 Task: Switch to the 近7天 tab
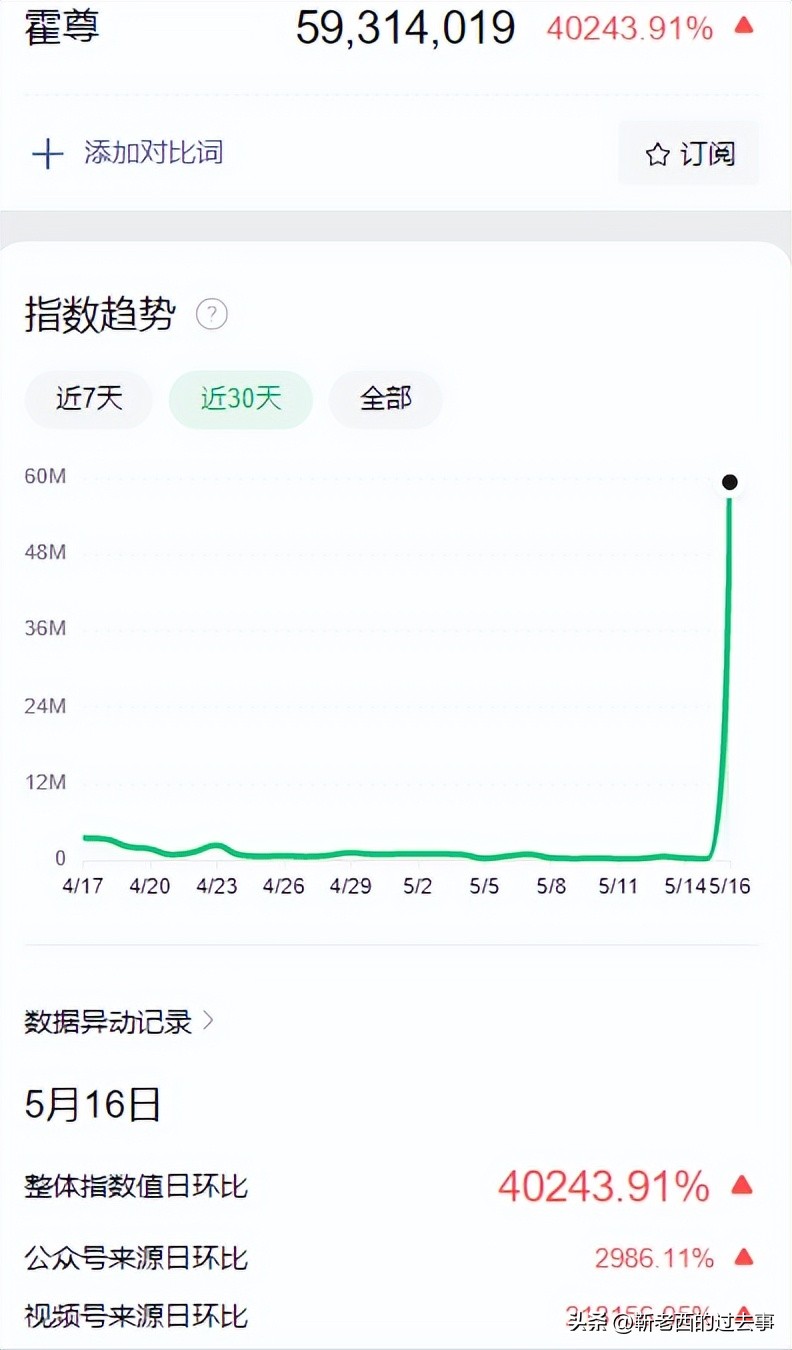tap(88, 398)
